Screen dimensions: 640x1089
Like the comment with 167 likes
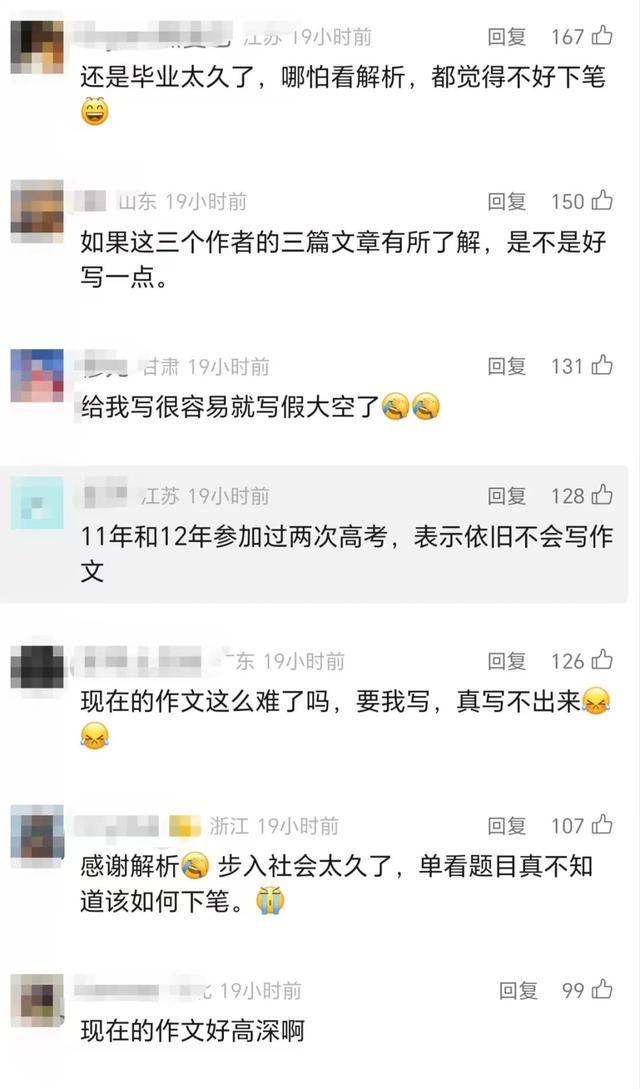point(601,37)
